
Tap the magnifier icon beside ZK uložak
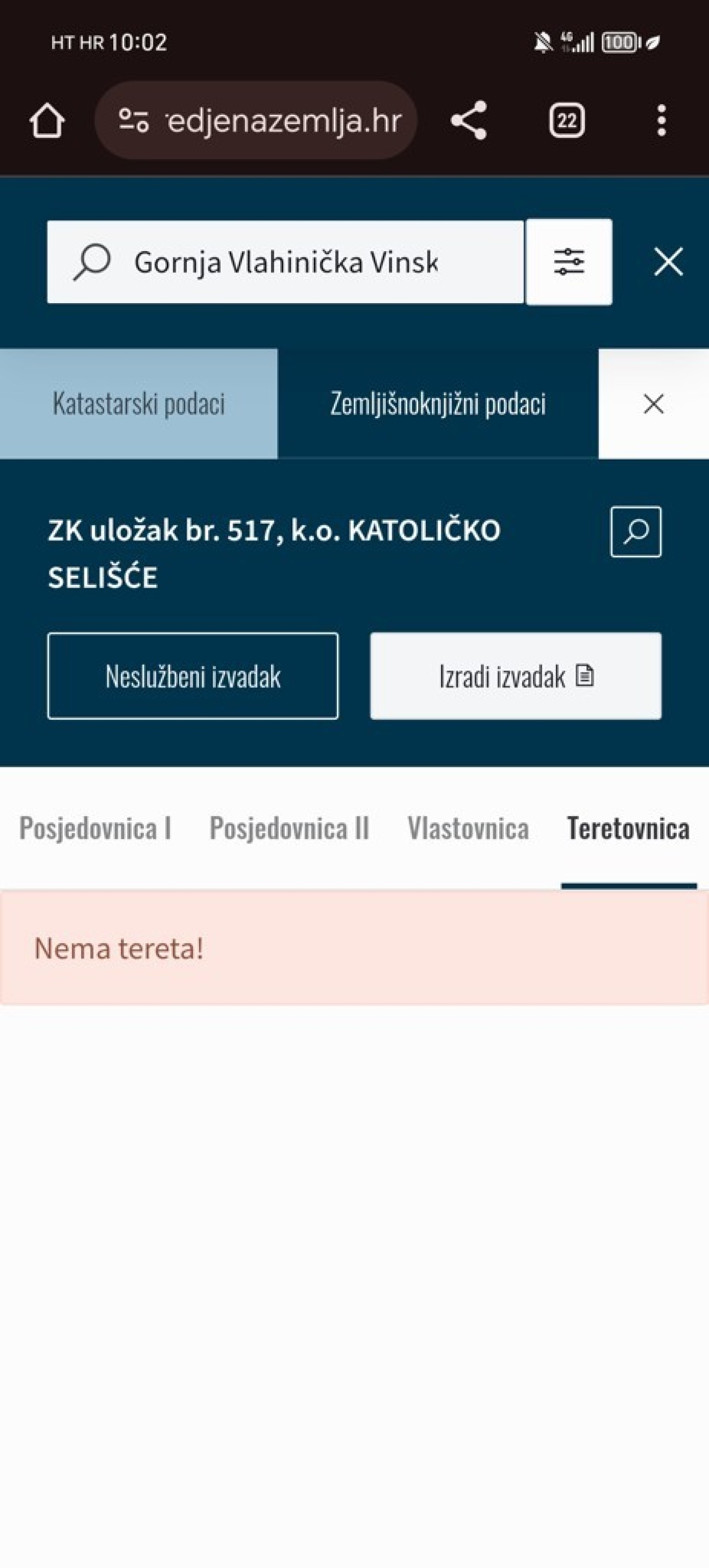[636, 531]
